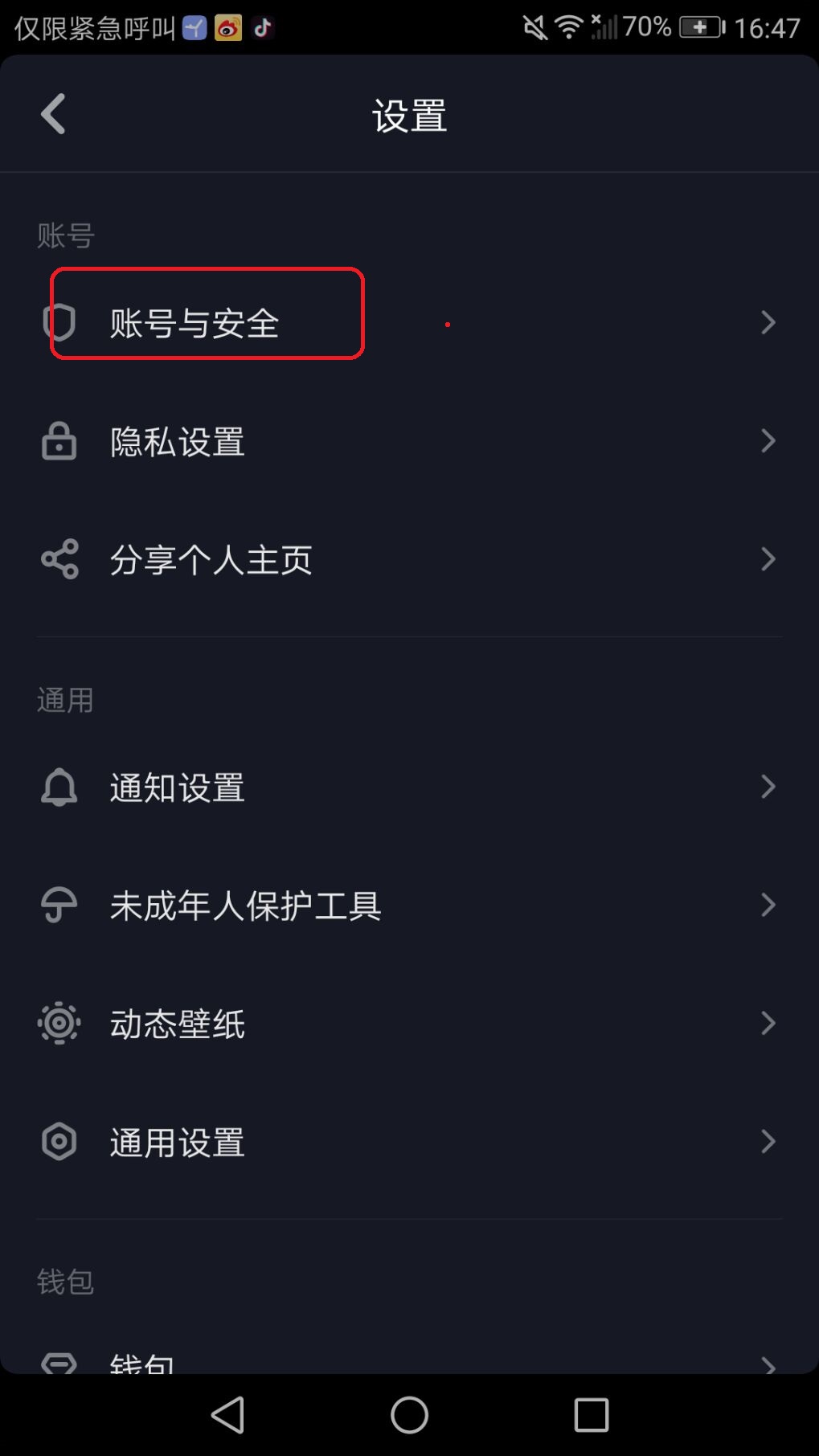Click the gear icon for 通用设置
Screen dimensions: 819x1456
tap(59, 1141)
